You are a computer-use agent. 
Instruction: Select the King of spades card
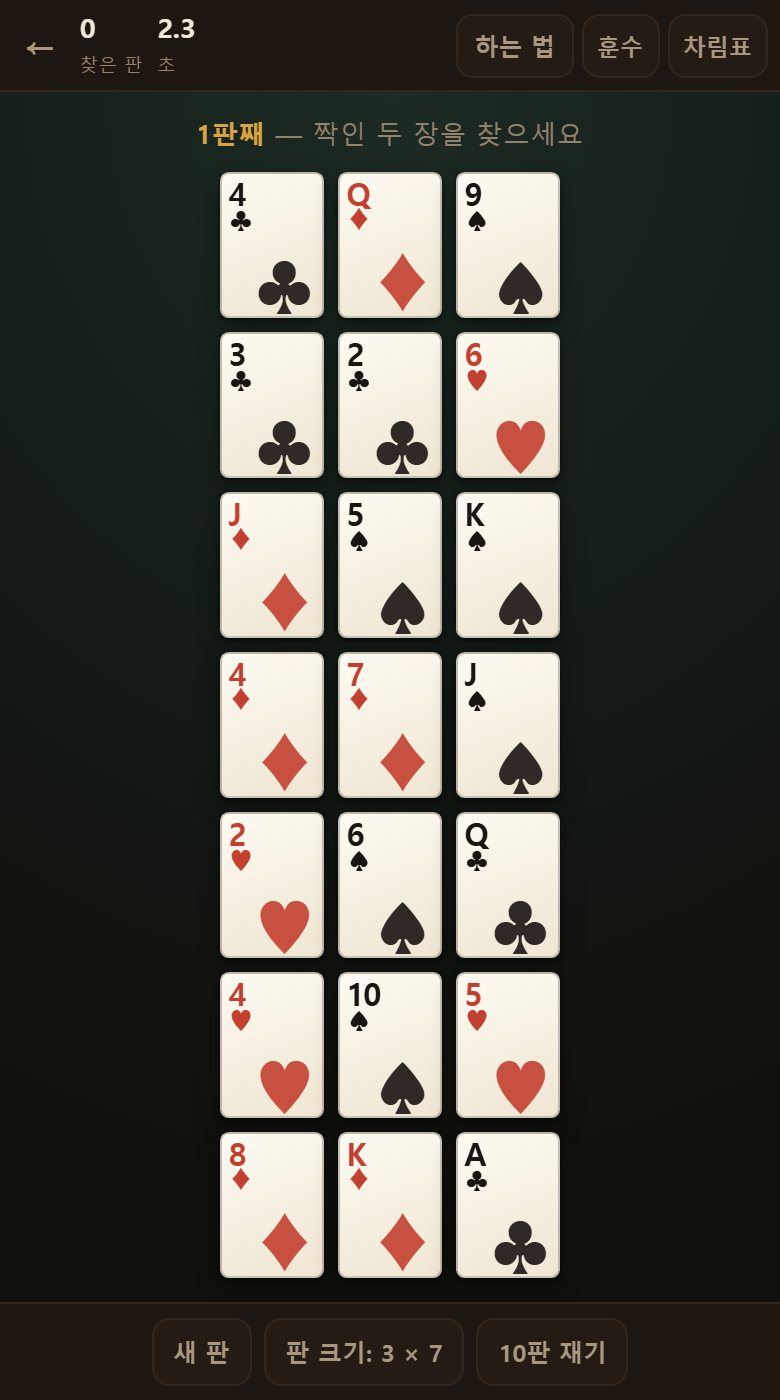click(x=508, y=565)
